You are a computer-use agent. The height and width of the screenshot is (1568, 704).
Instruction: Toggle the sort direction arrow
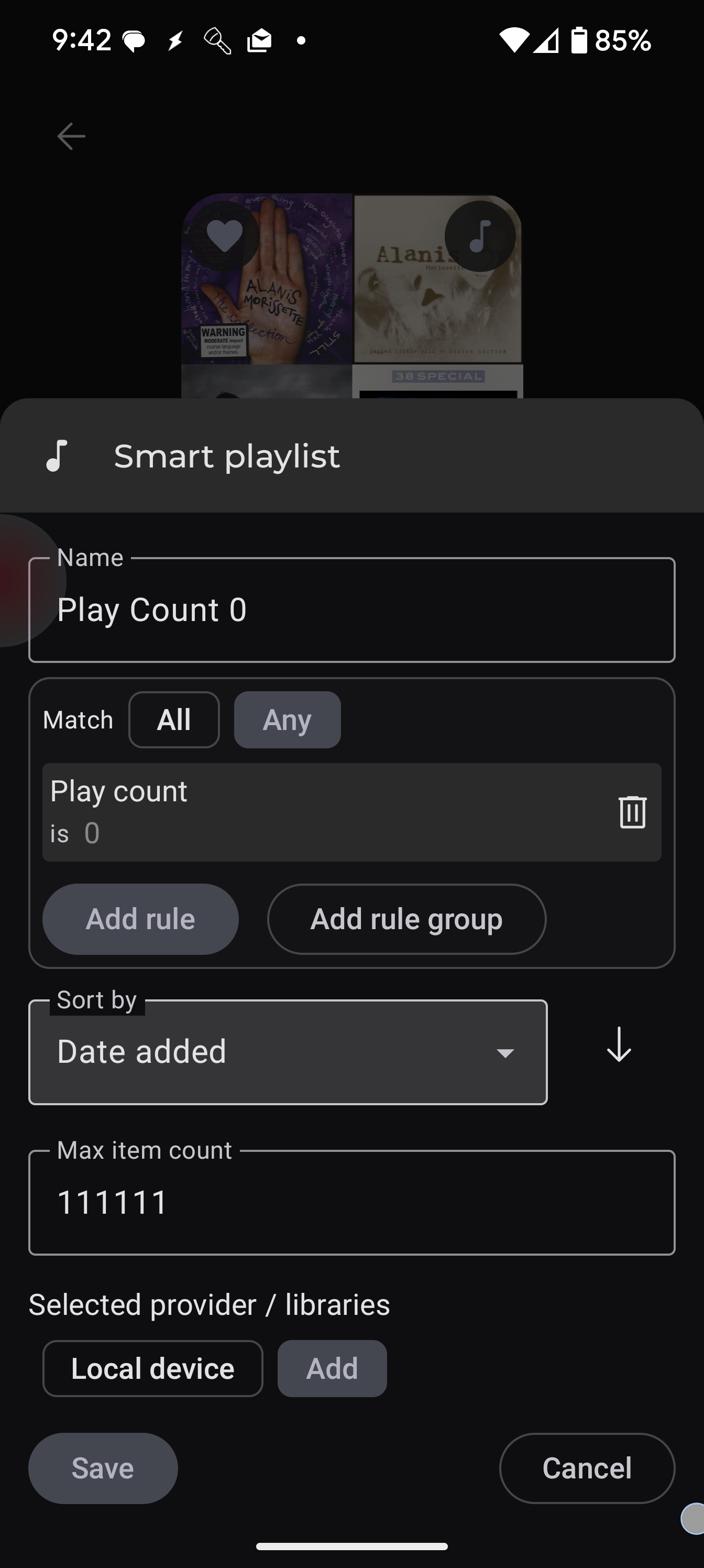pyautogui.click(x=619, y=1044)
